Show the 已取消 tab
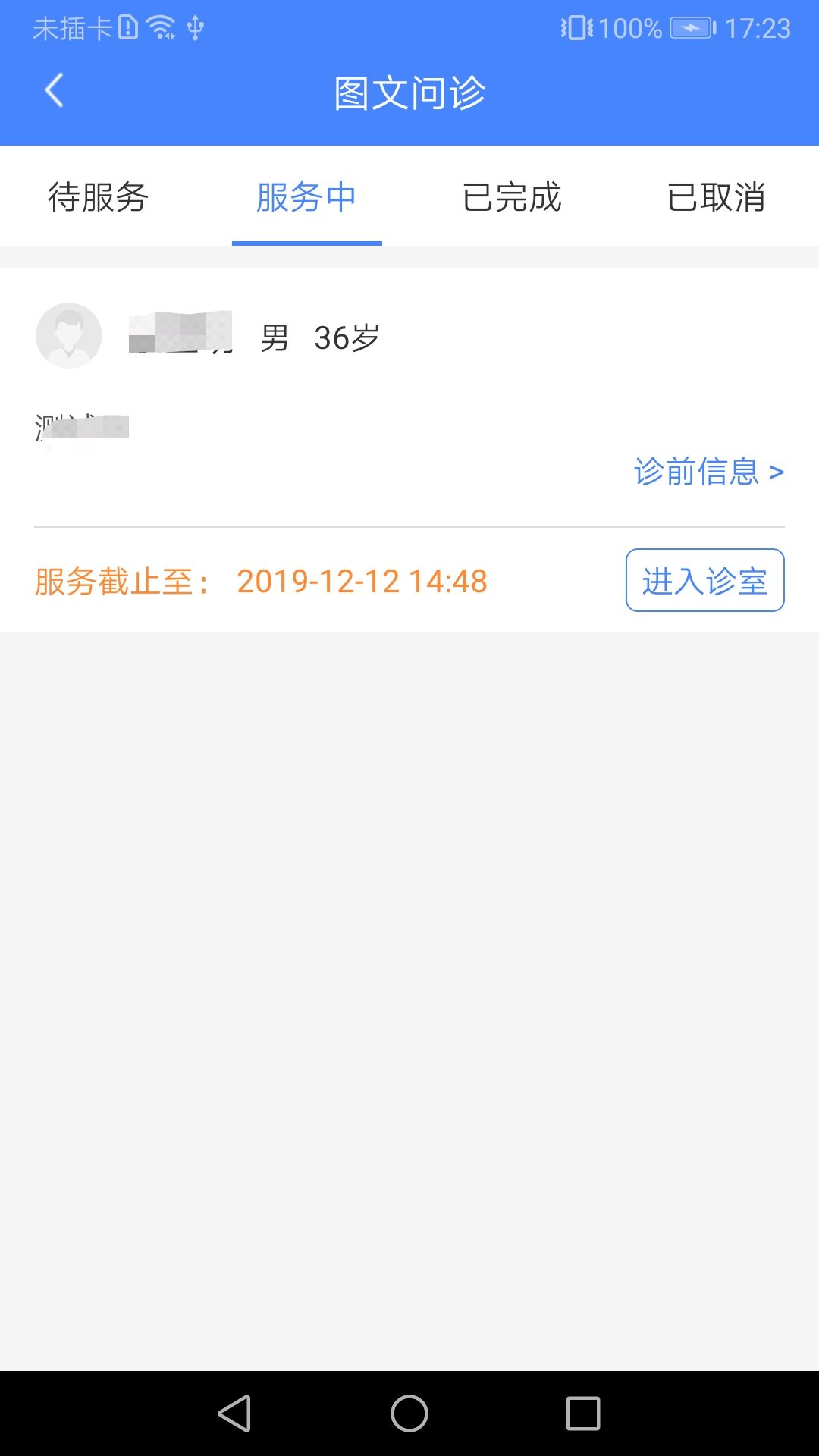 pyautogui.click(x=717, y=197)
